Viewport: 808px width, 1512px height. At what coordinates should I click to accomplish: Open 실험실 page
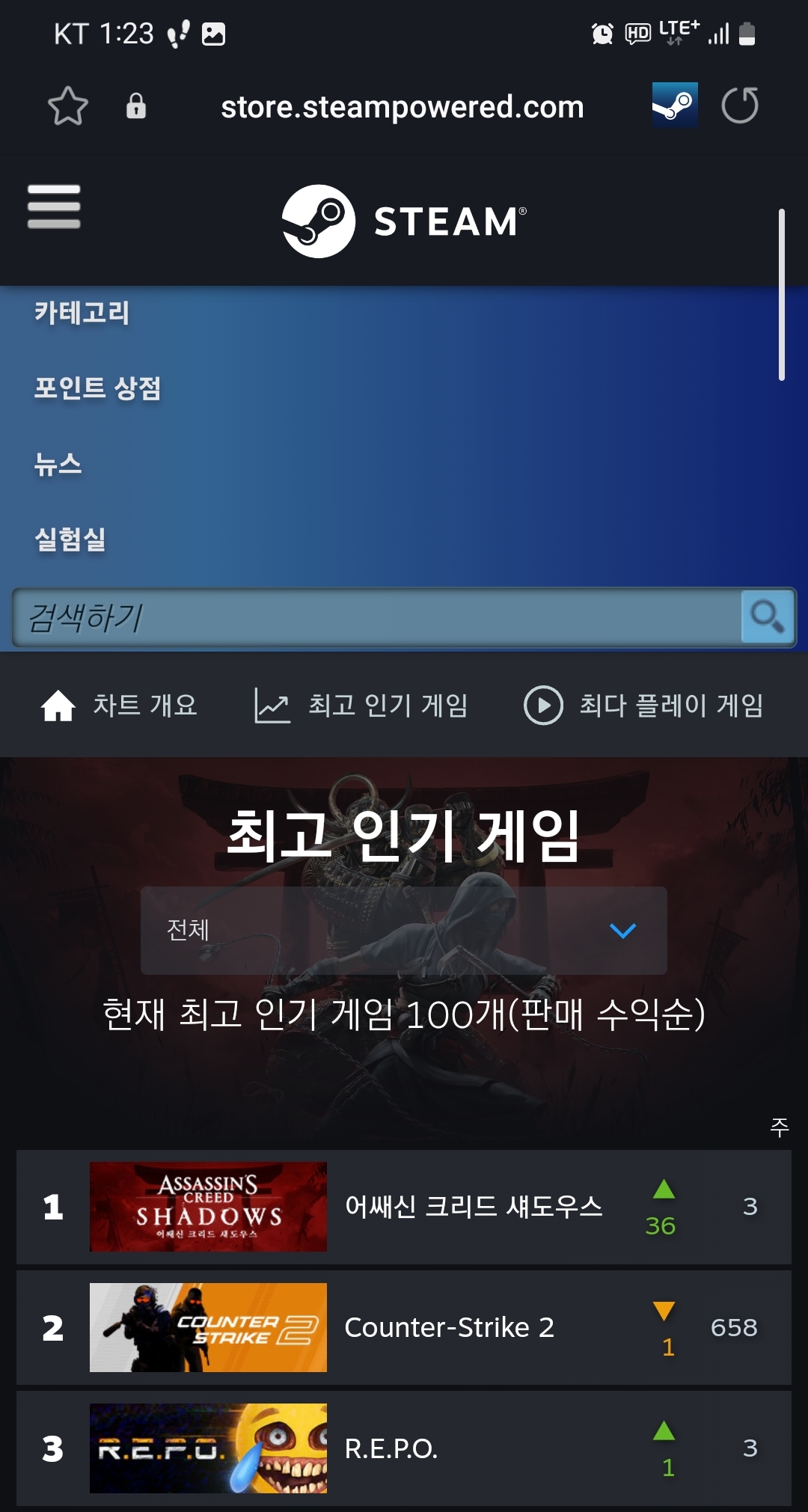point(70,539)
